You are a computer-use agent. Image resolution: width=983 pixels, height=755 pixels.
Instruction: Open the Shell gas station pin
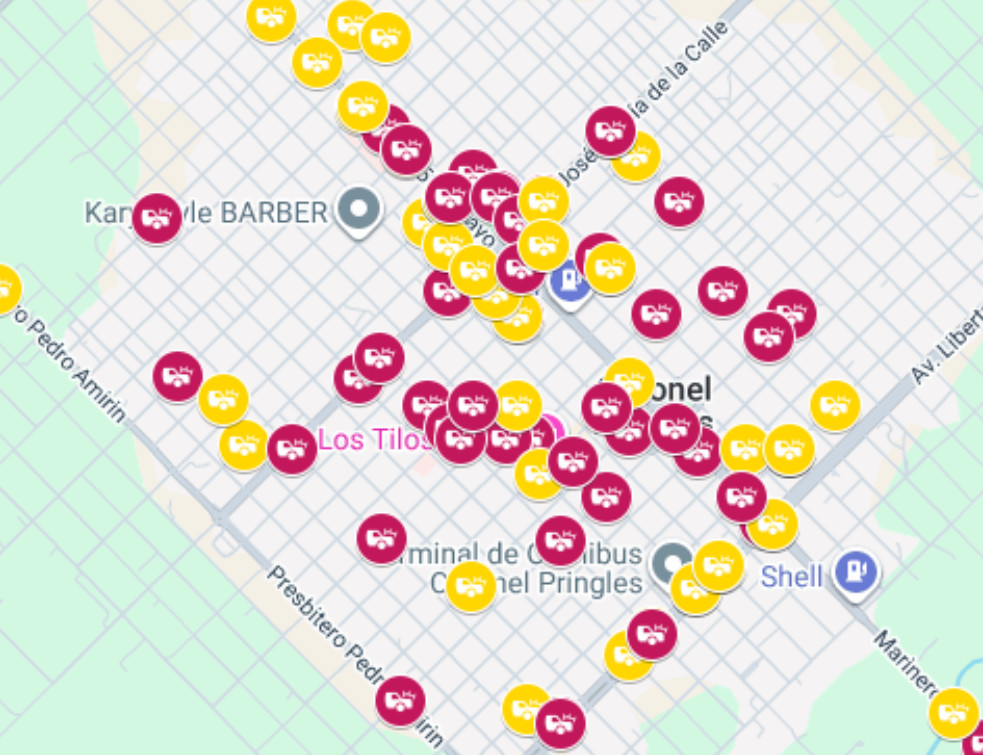[x=857, y=571]
